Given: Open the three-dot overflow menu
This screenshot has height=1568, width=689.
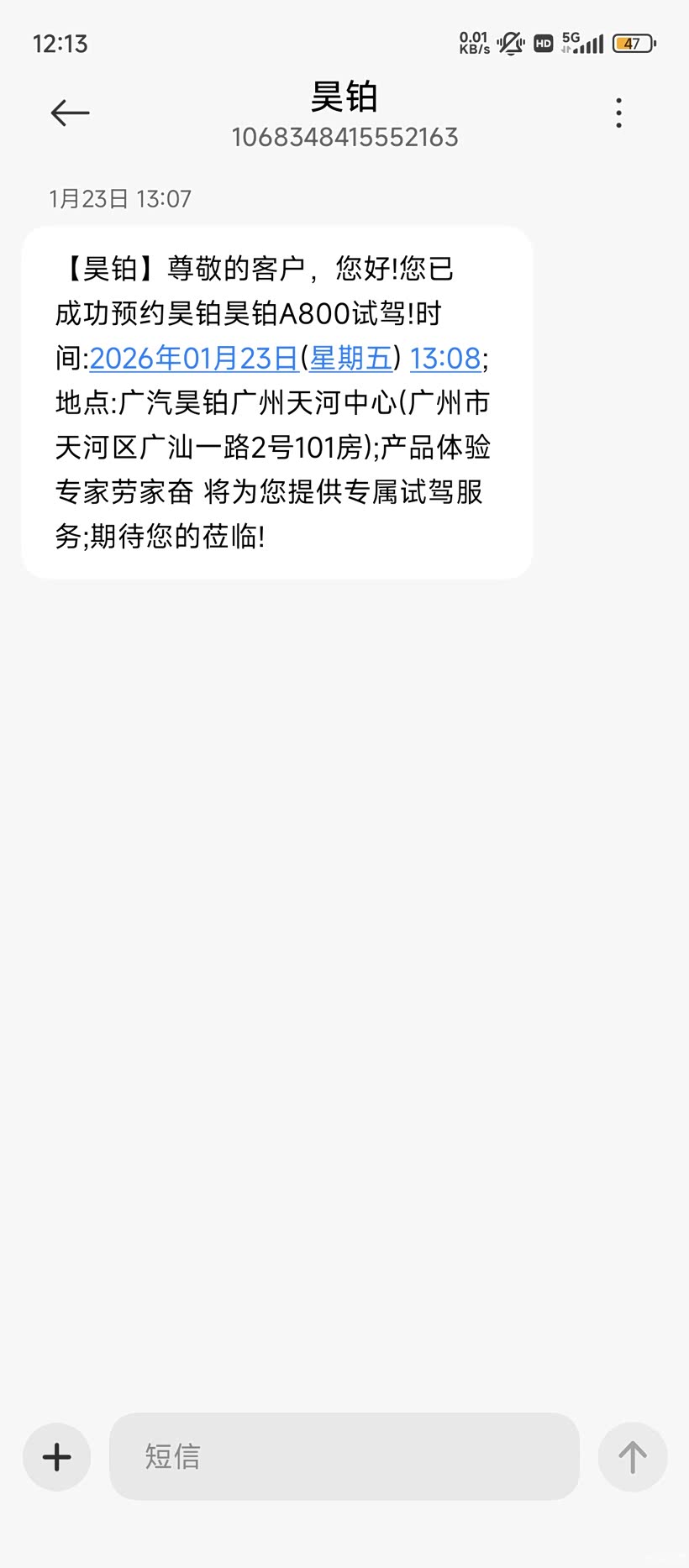Looking at the screenshot, I should coord(619,113).
